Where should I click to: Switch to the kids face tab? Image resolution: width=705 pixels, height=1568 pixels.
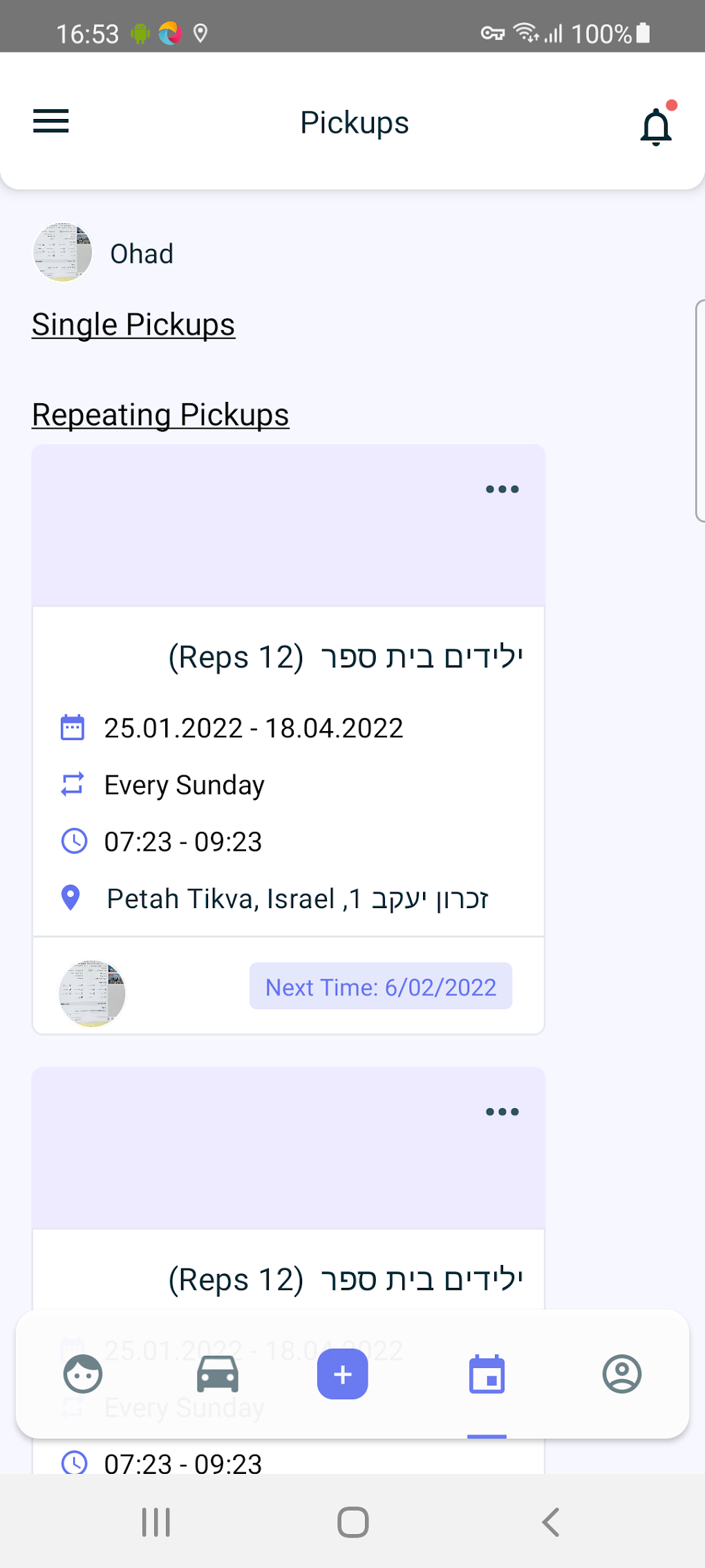point(83,1374)
